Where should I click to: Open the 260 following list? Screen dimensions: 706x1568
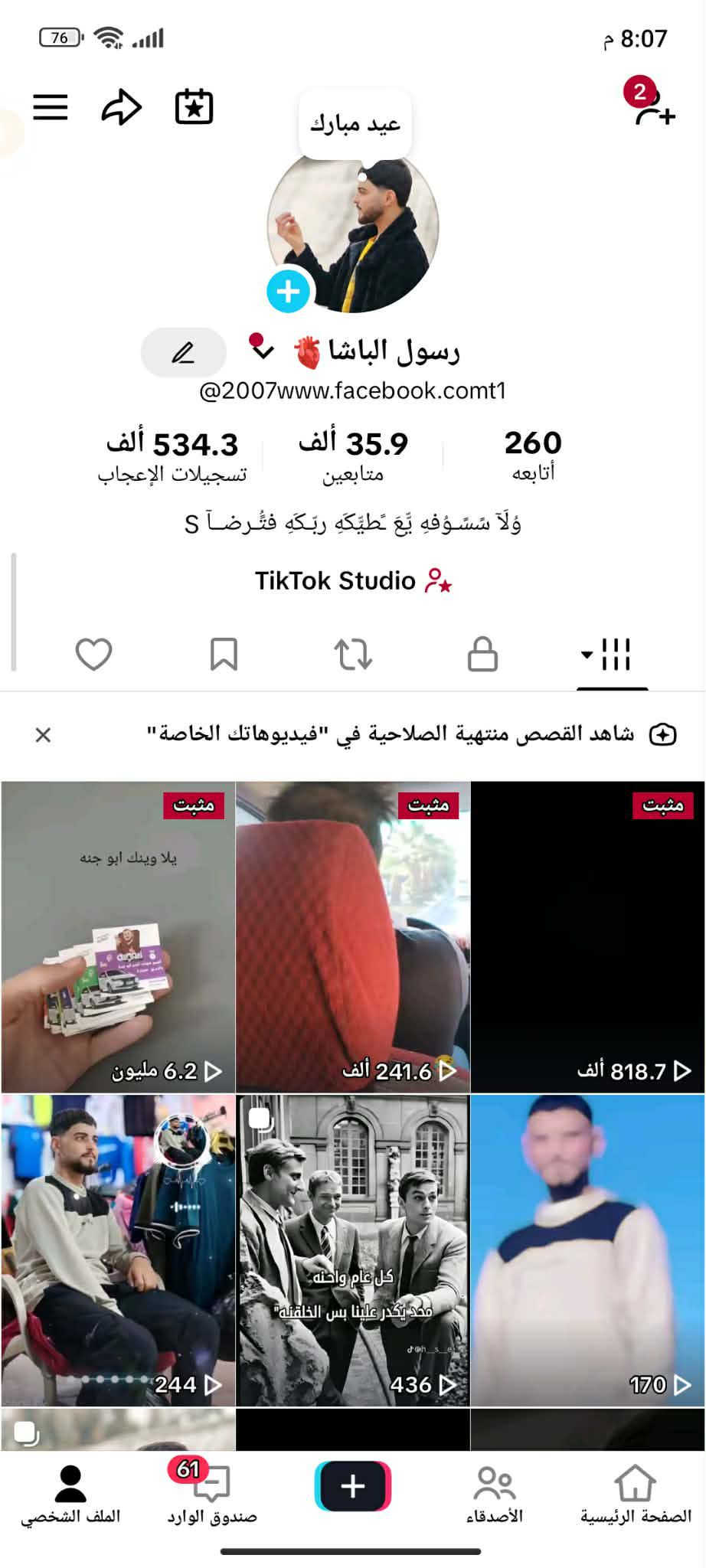[x=533, y=456]
